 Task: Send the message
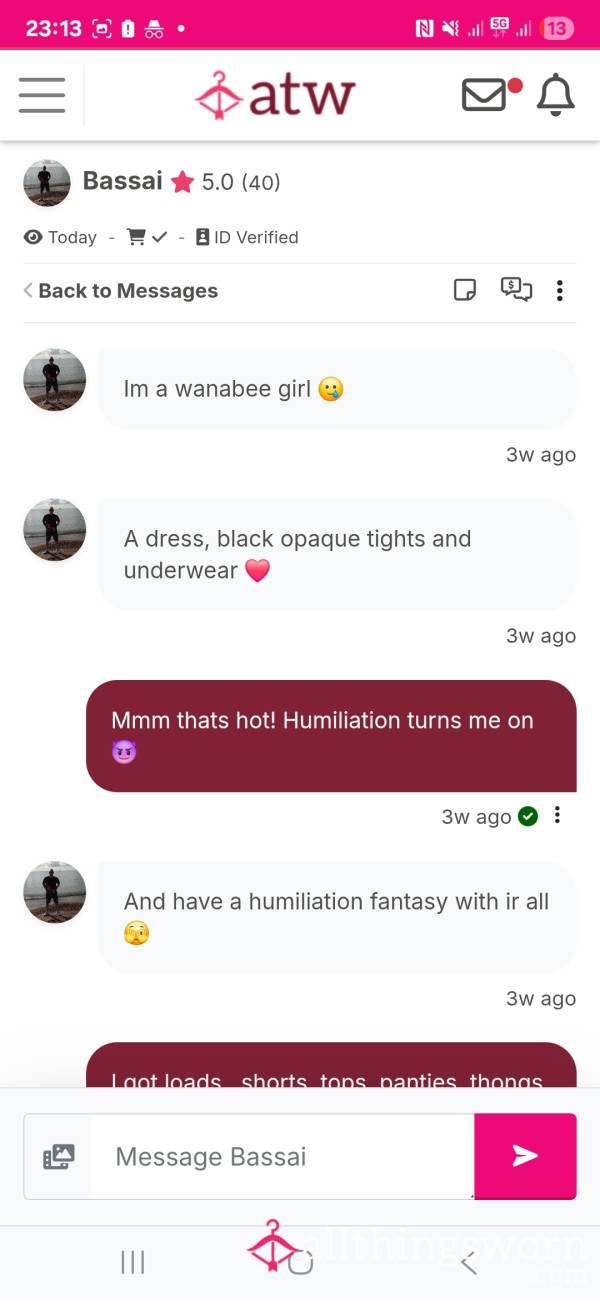[525, 1156]
